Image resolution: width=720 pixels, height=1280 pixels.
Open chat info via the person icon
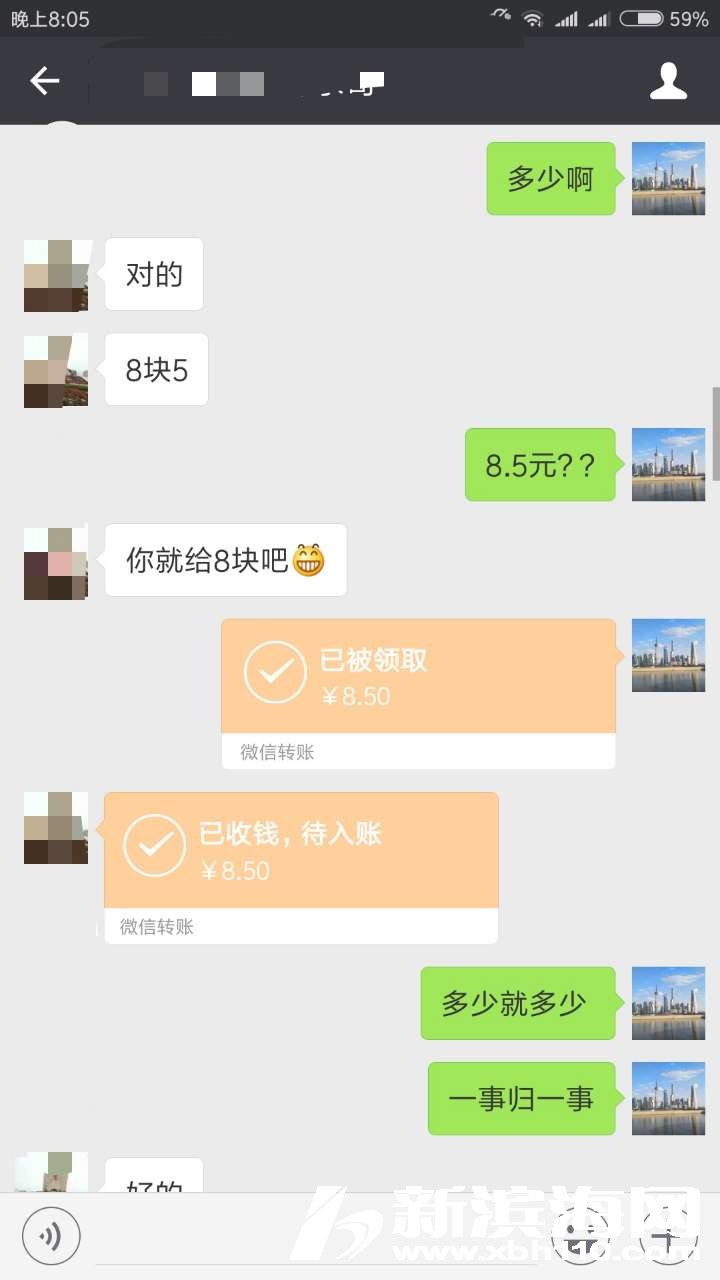coord(668,81)
